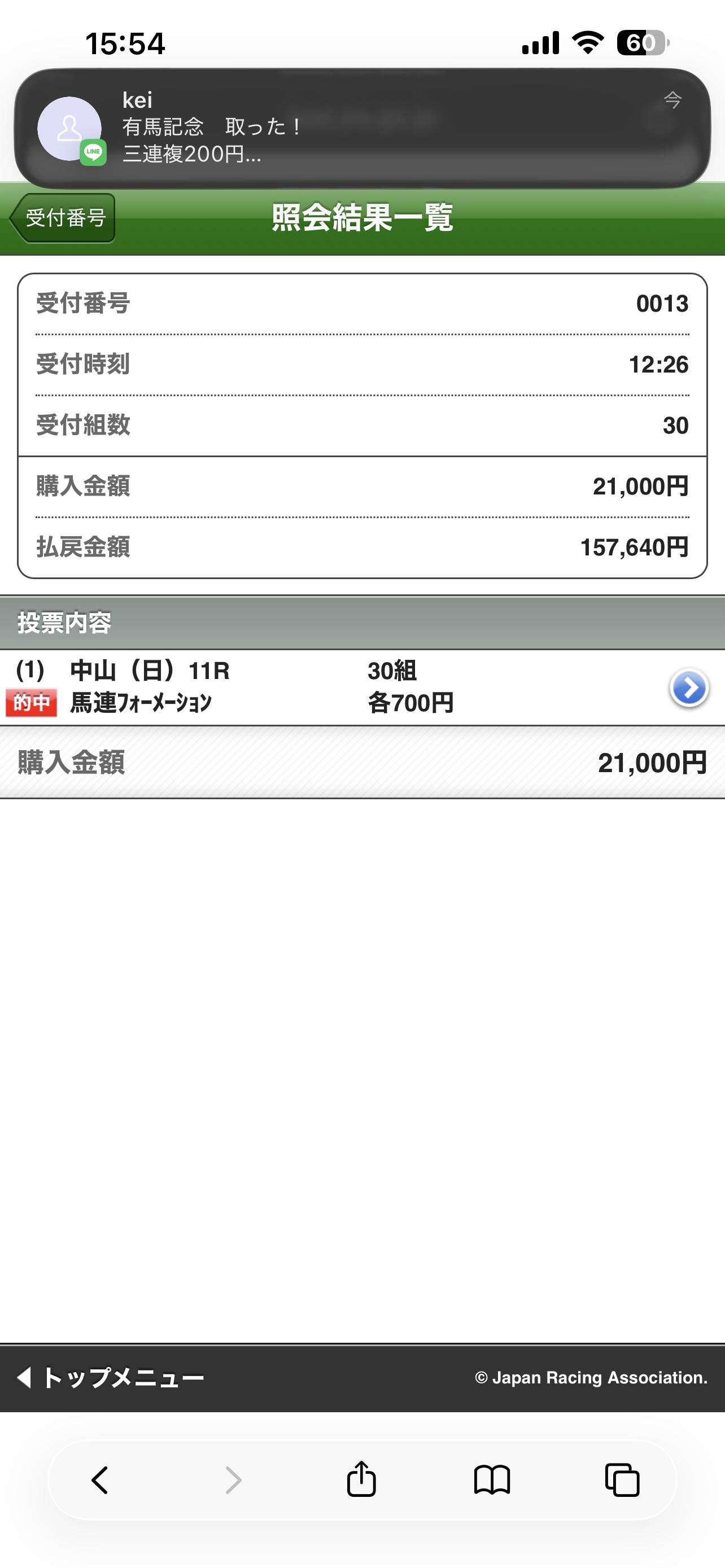
Task: Show open Safari tabs
Action: pos(622,1480)
